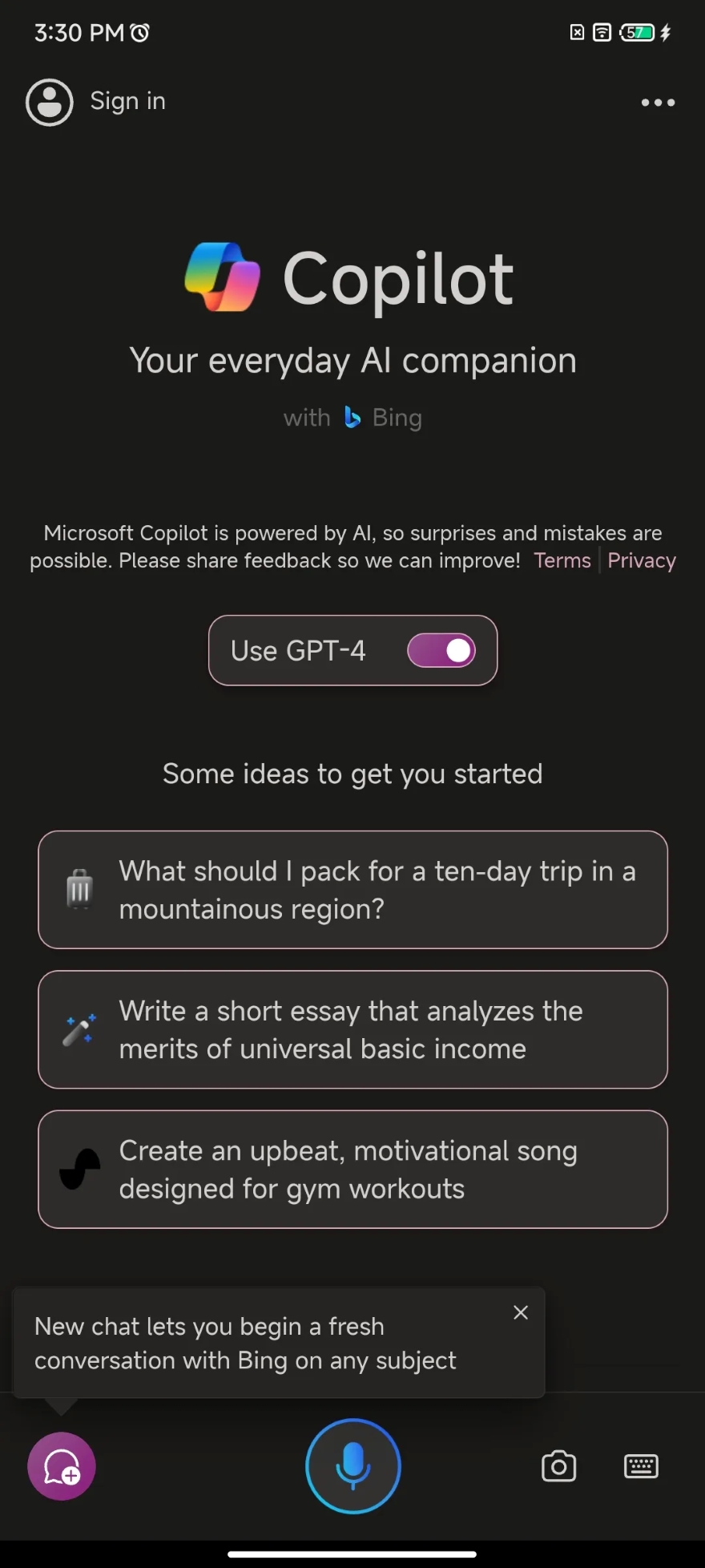Select the ten-day mountain trip packing suggestion
This screenshot has height=1568, width=705.
coord(352,890)
